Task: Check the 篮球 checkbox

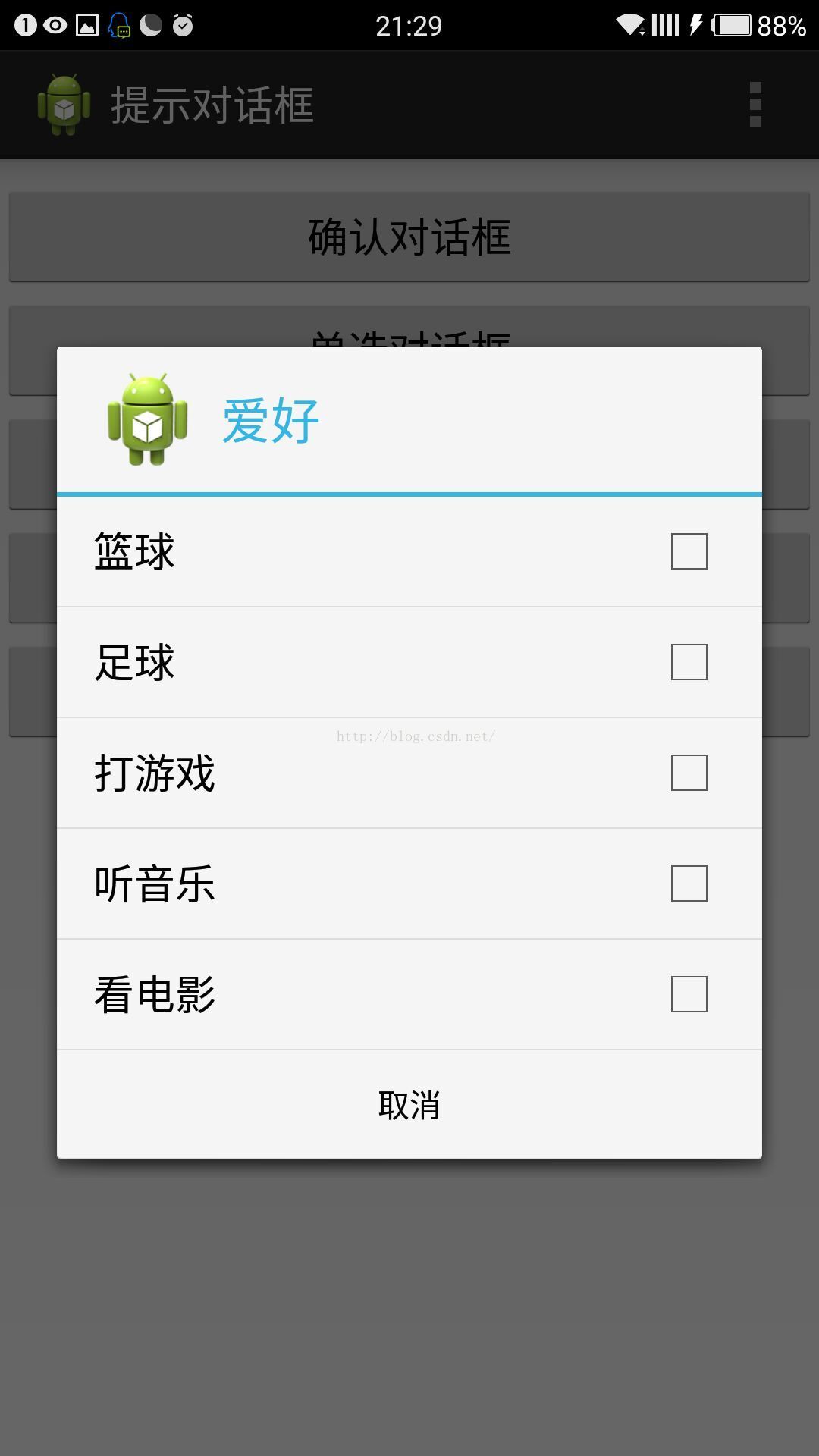Action: click(689, 551)
